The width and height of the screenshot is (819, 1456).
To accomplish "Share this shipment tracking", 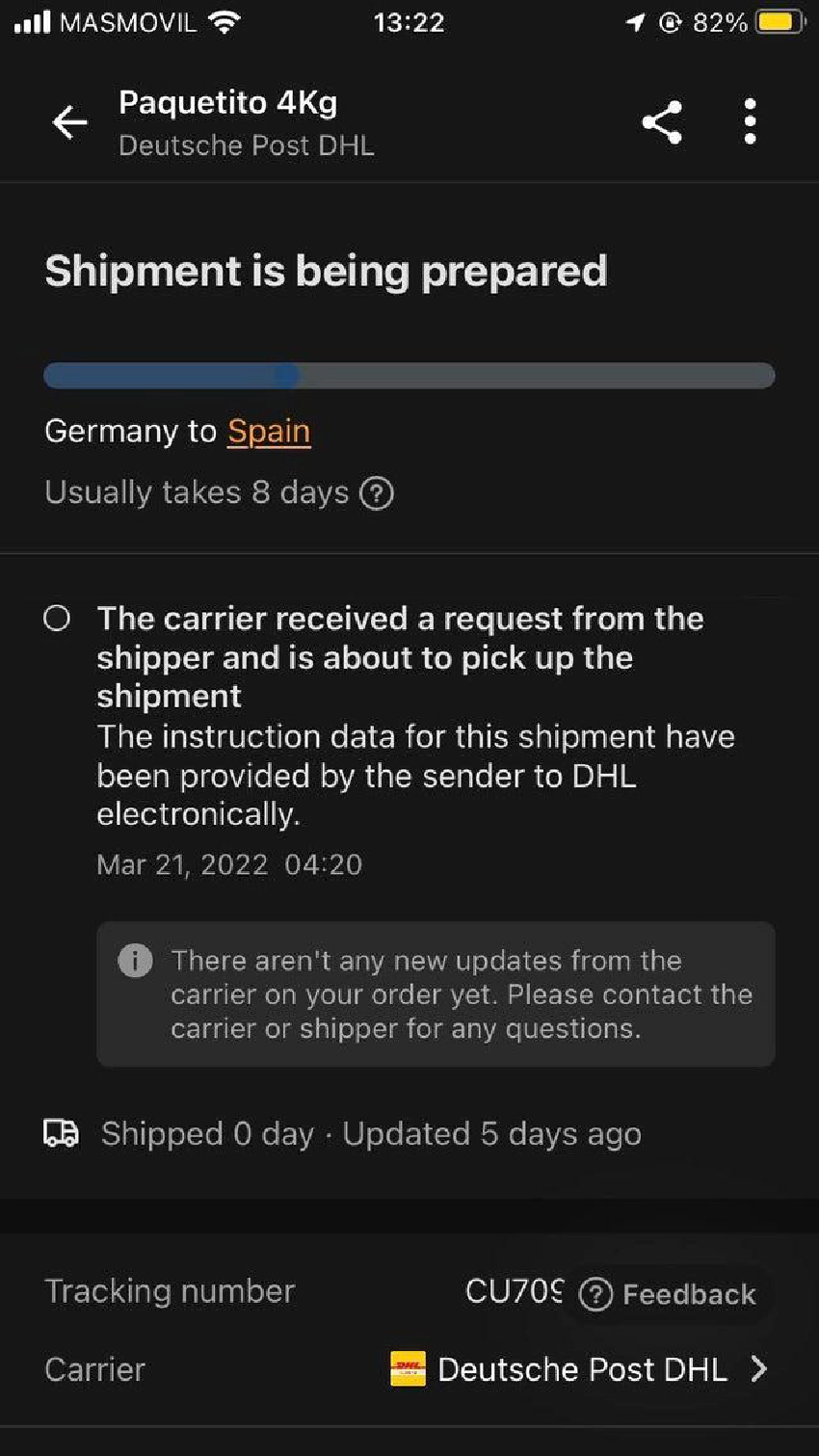I will pyautogui.click(x=662, y=122).
